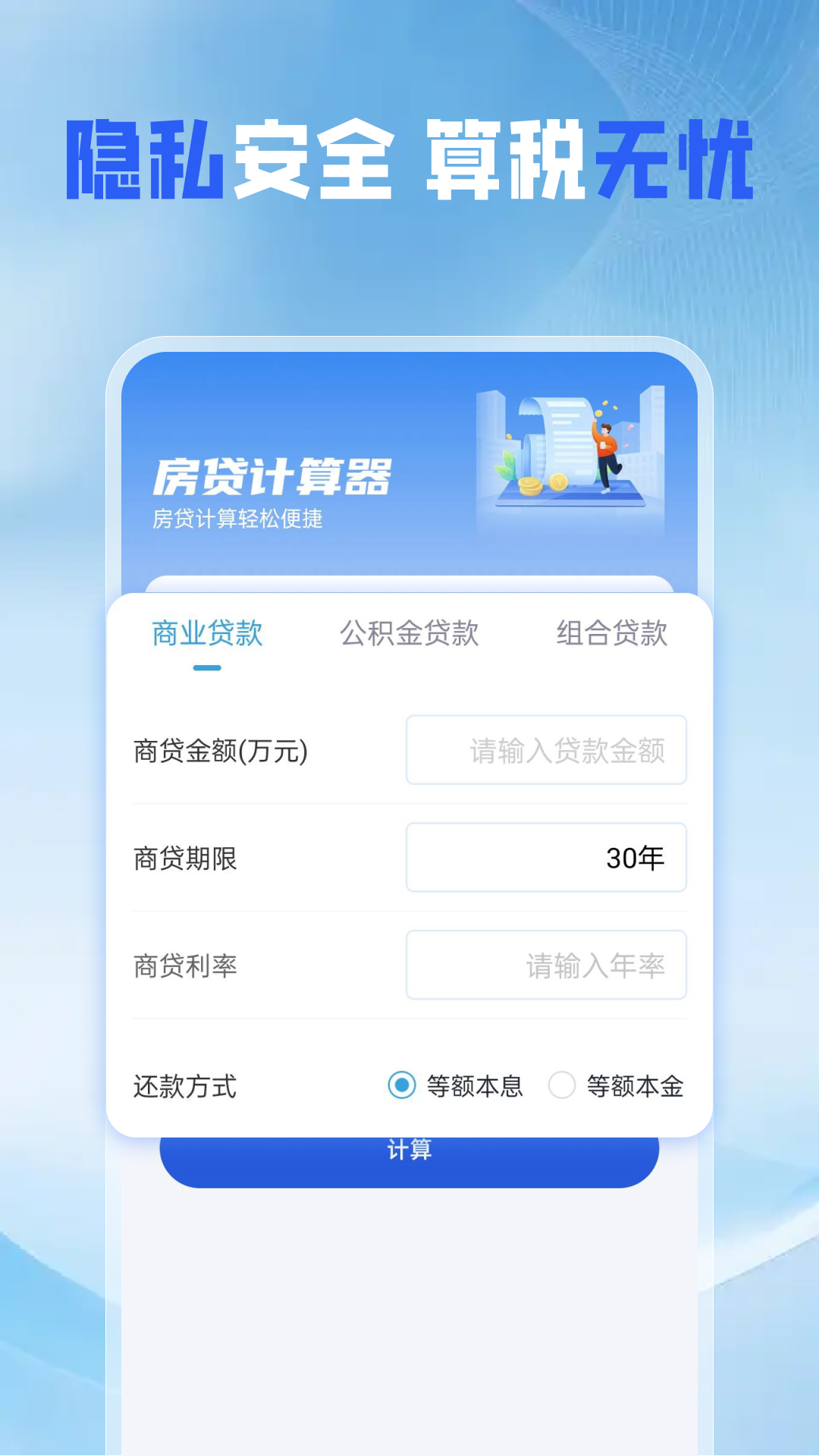
Task: Click the 请输入贷款金额 input field
Action: [x=547, y=749]
